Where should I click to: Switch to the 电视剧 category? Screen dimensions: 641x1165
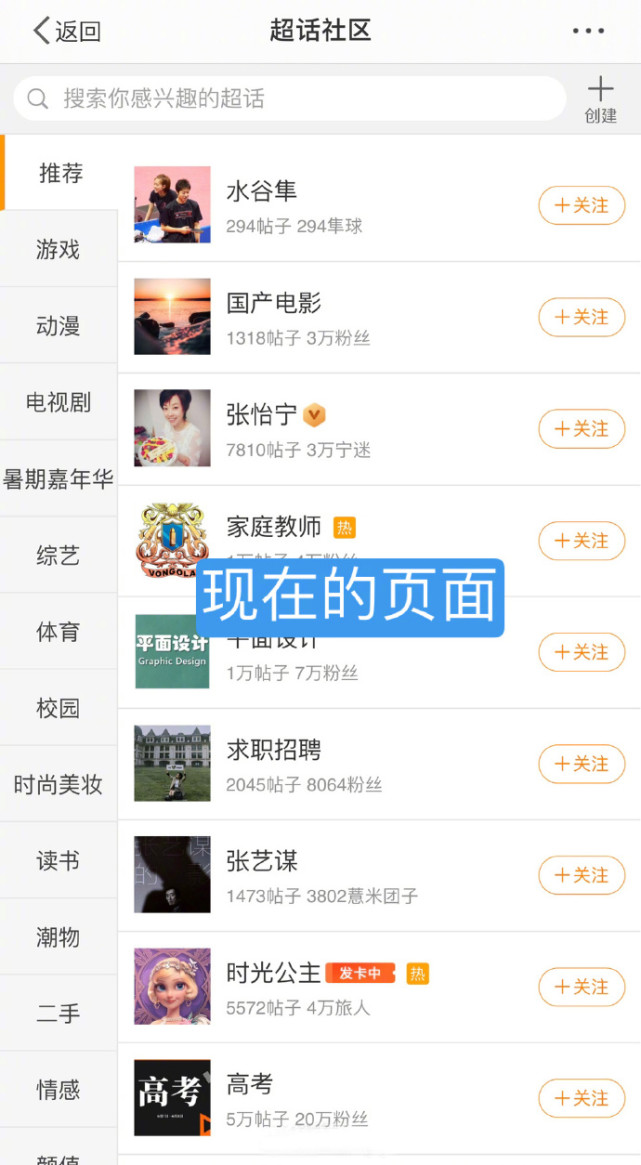click(x=59, y=402)
